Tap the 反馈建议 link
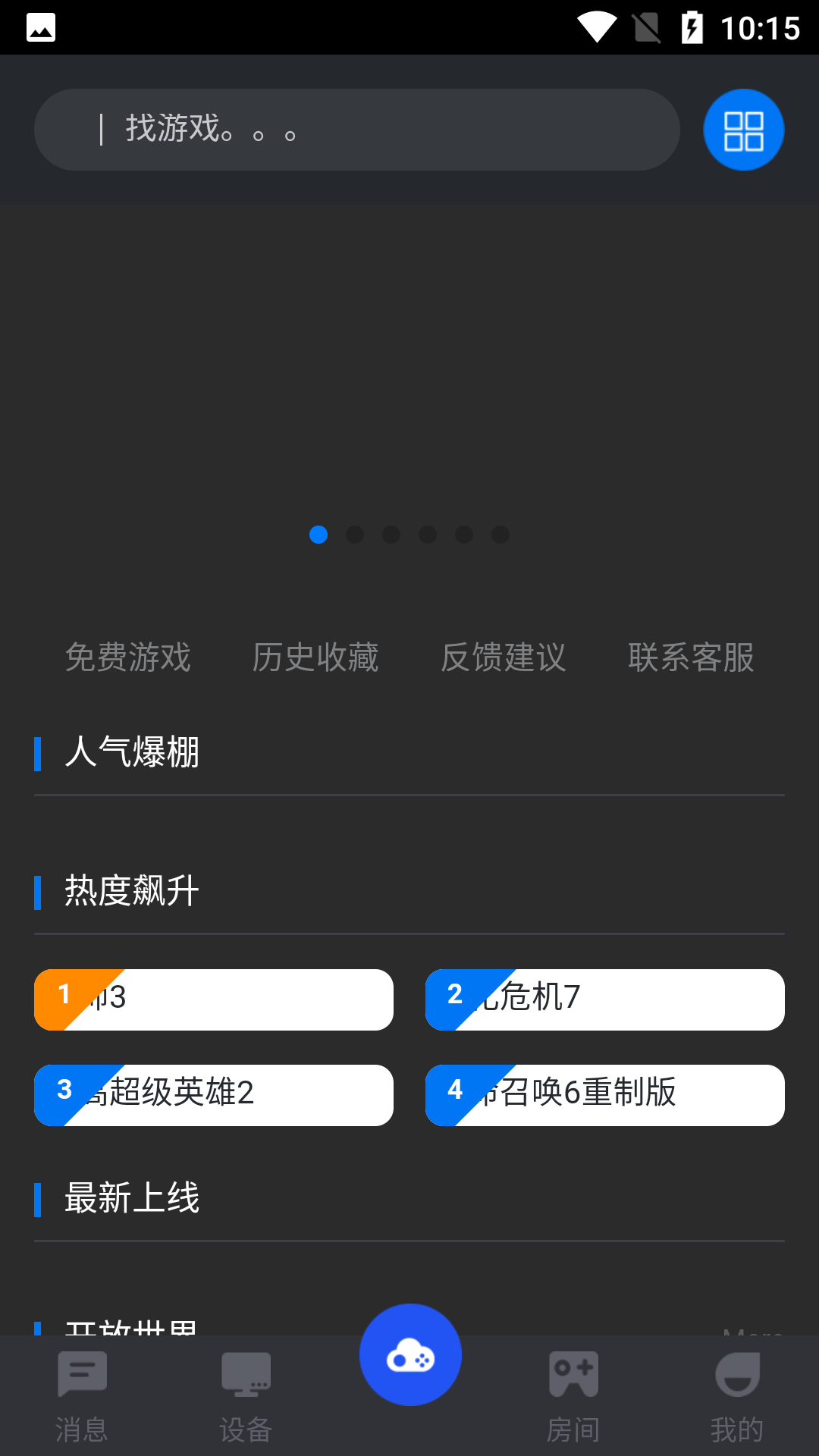This screenshot has width=819, height=1456. [504, 658]
